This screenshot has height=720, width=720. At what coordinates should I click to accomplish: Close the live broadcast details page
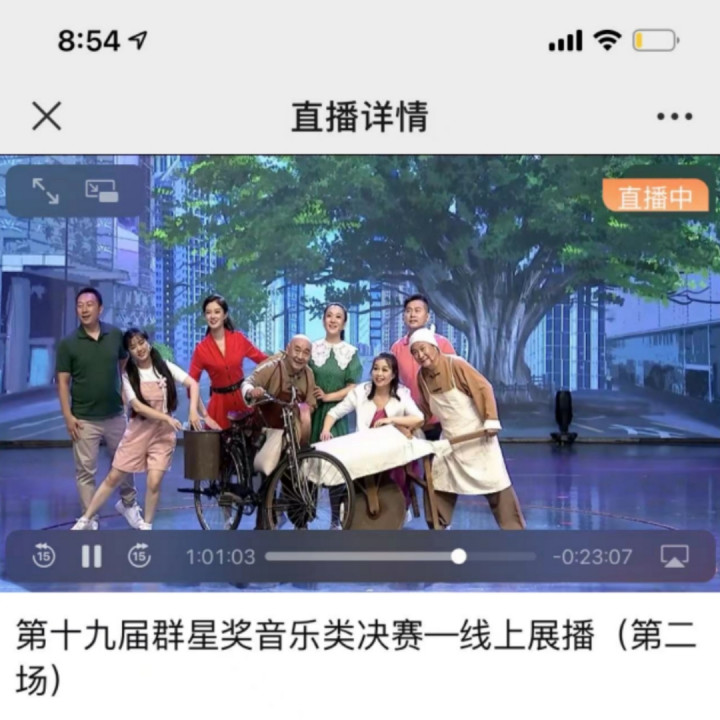(47, 117)
